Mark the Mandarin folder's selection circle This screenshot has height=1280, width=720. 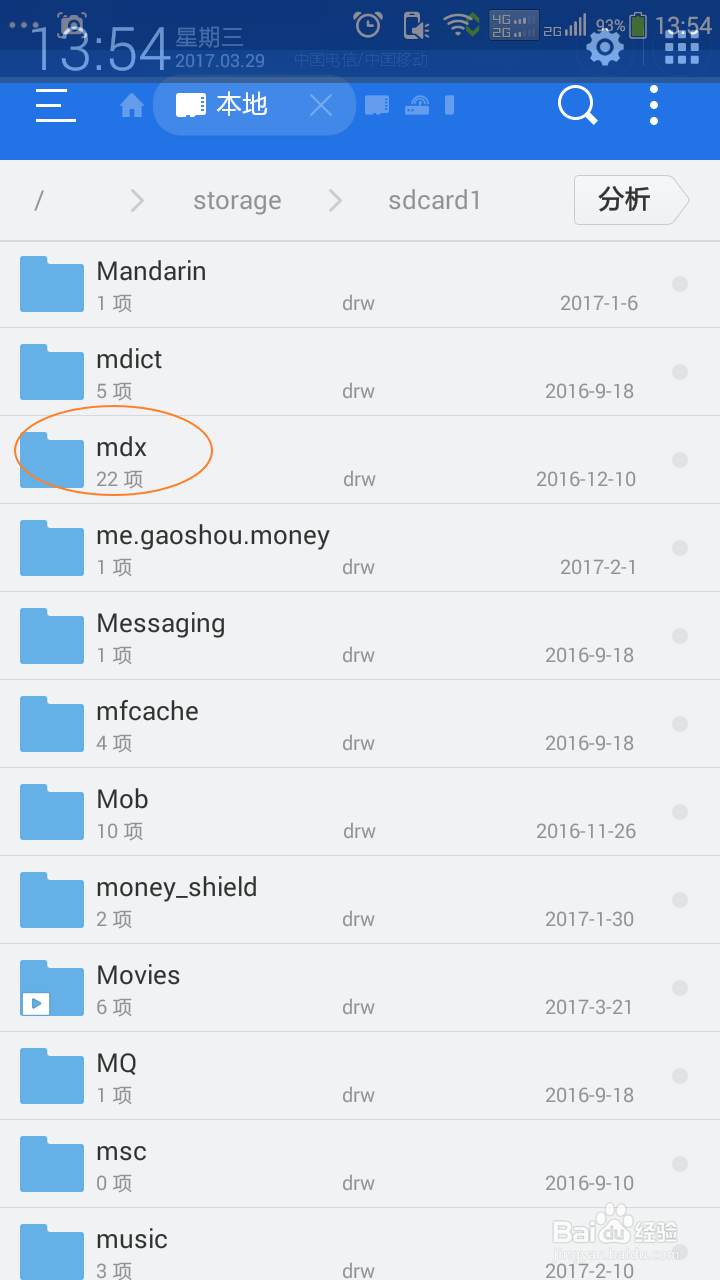coord(680,284)
